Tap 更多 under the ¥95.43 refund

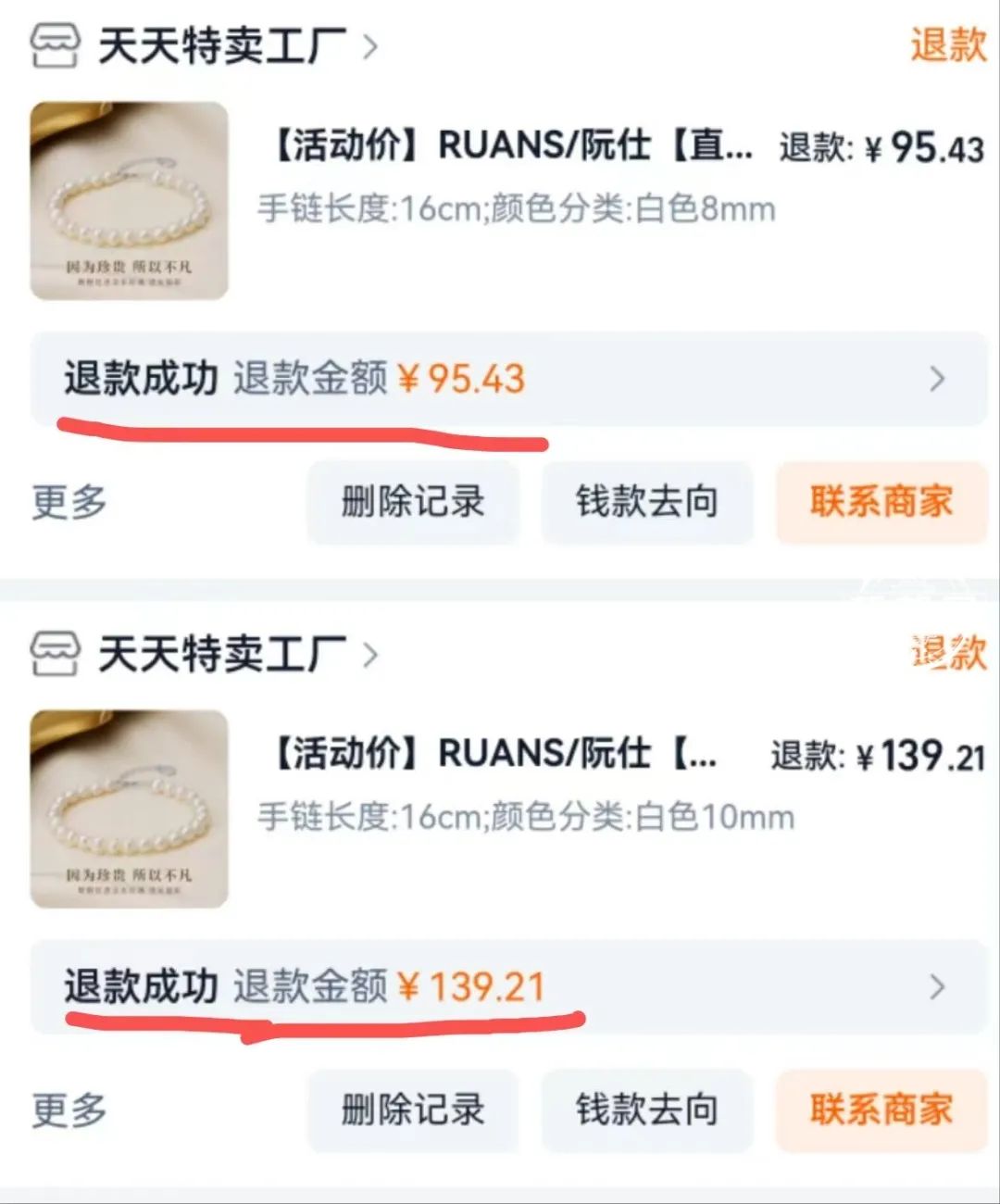coord(69,502)
